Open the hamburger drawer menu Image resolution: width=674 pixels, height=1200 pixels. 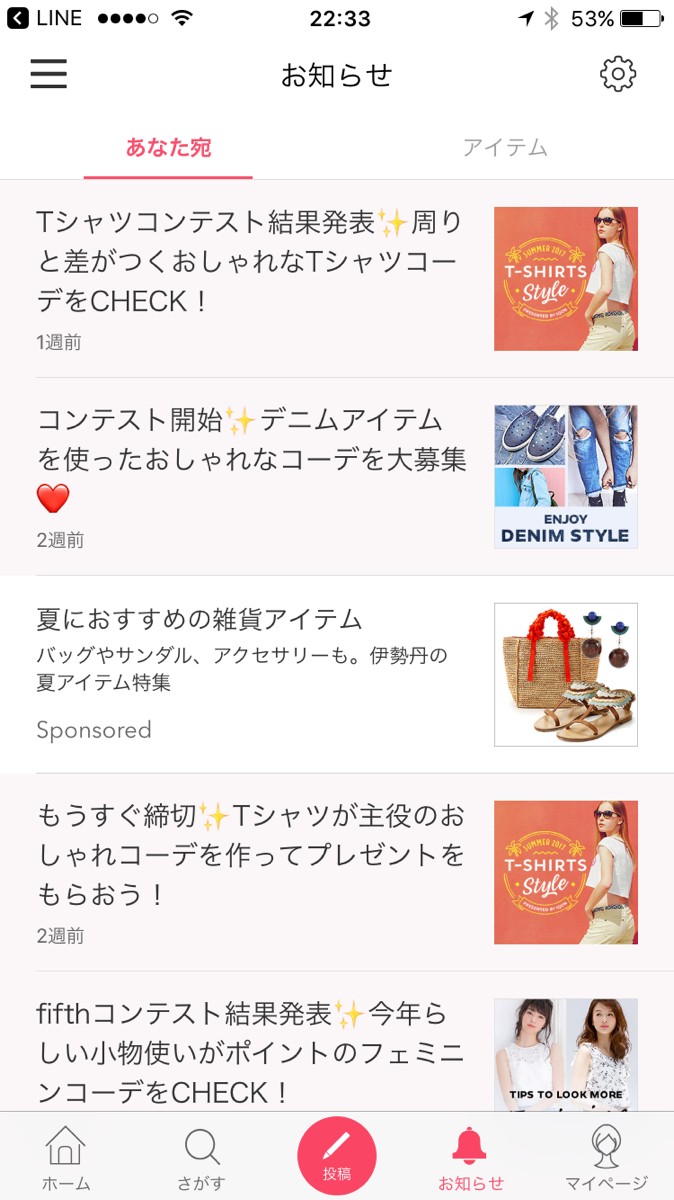(x=48, y=74)
